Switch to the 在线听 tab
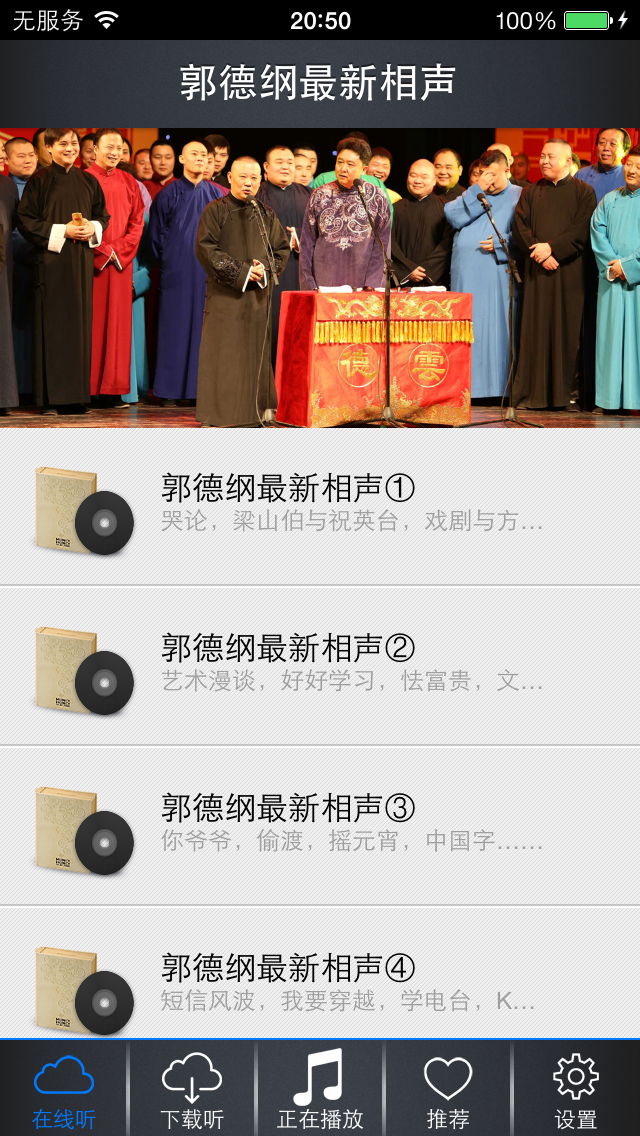640x1136 pixels. click(x=64, y=1089)
